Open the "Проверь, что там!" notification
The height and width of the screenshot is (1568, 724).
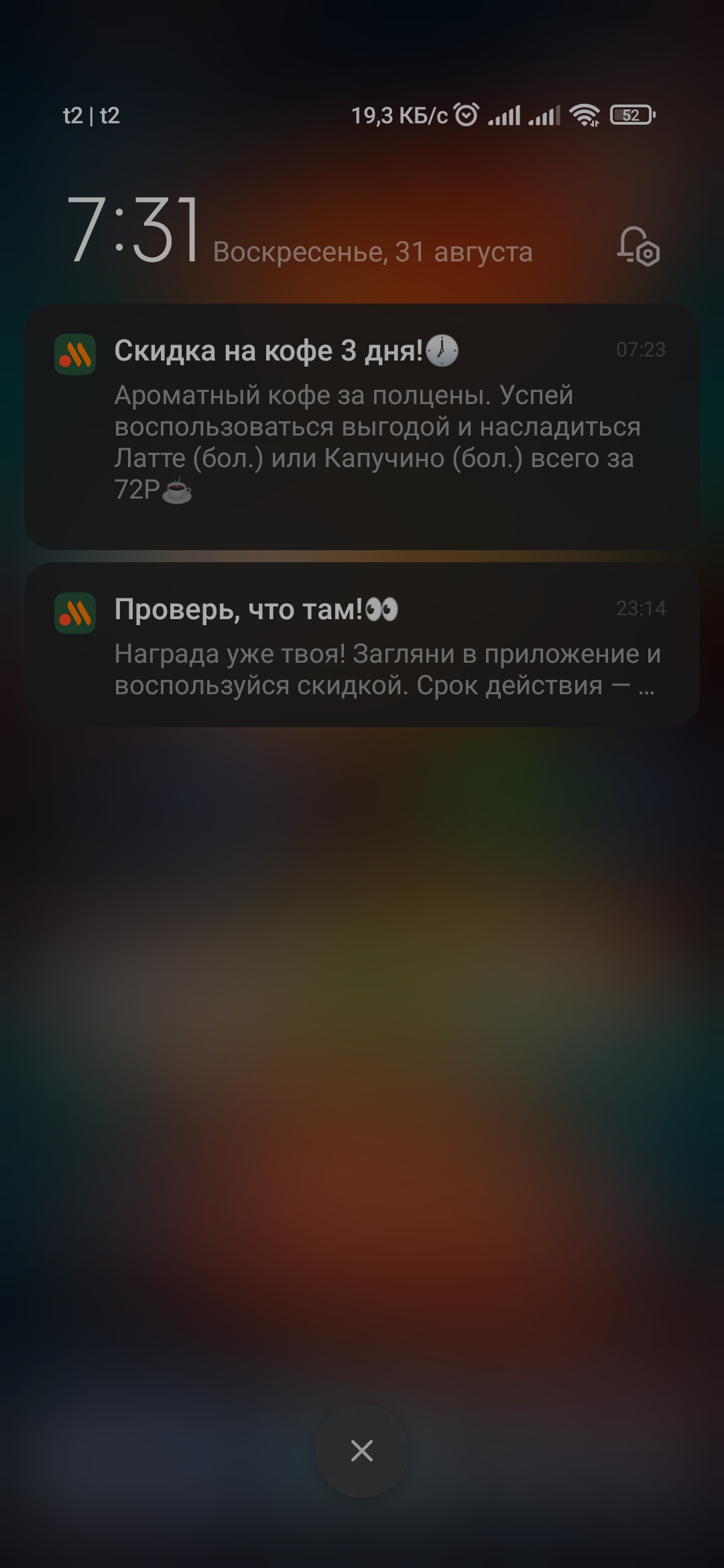pyautogui.click(x=362, y=645)
